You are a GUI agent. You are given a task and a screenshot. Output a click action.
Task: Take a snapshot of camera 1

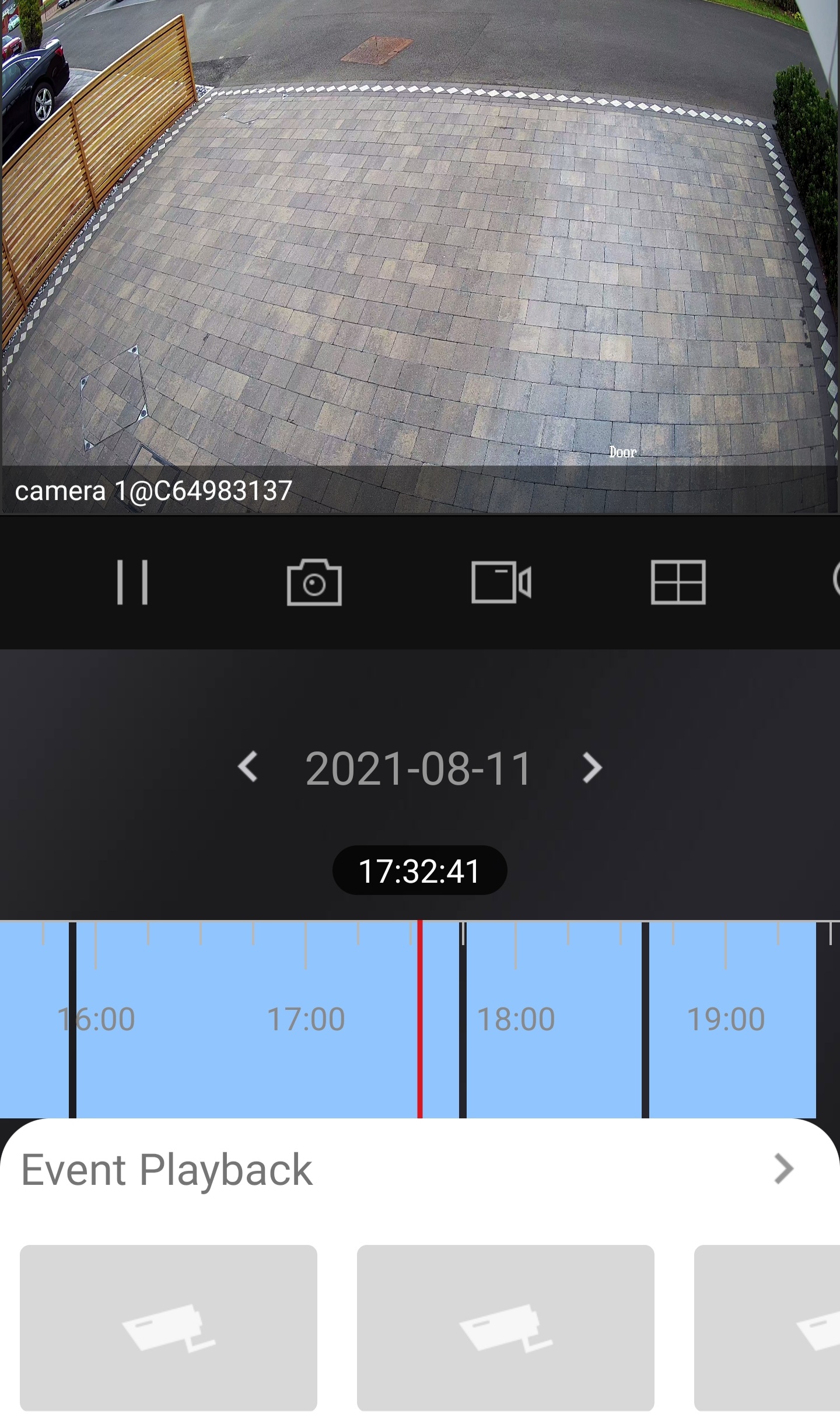point(314,583)
